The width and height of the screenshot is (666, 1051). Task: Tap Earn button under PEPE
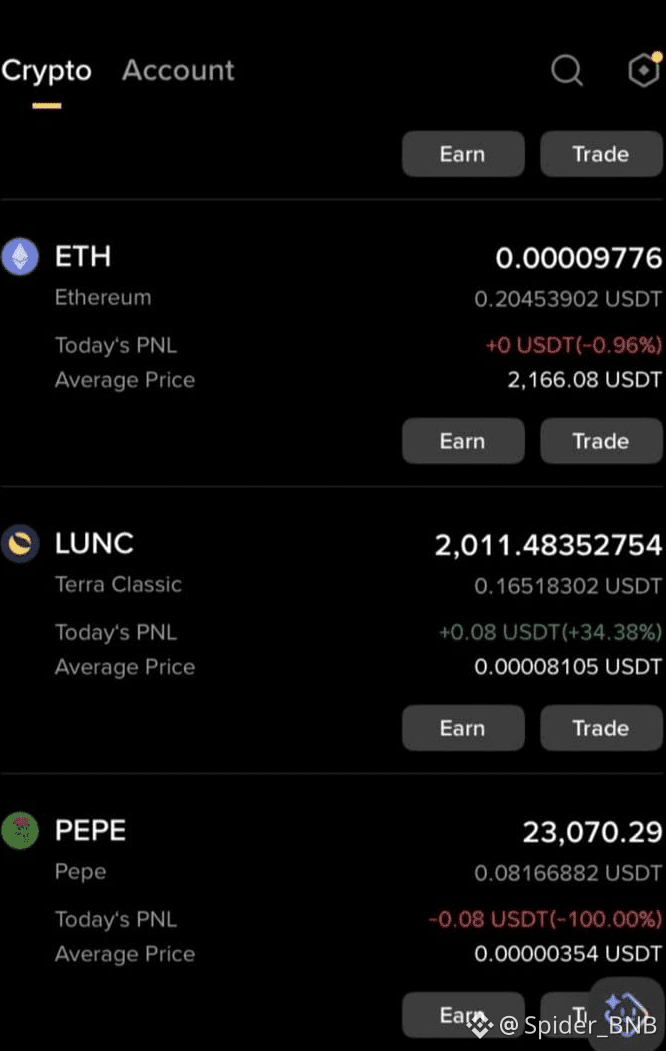463,1015
